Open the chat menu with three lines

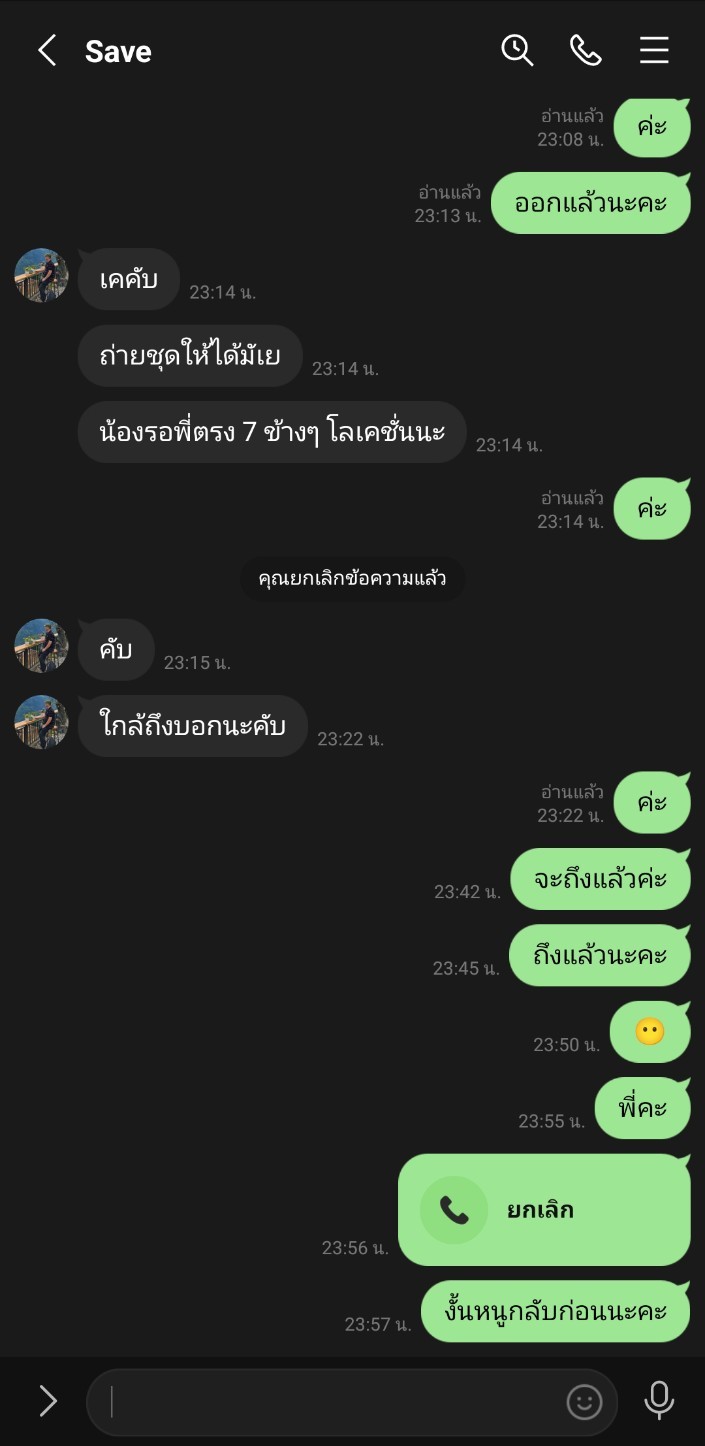point(654,50)
